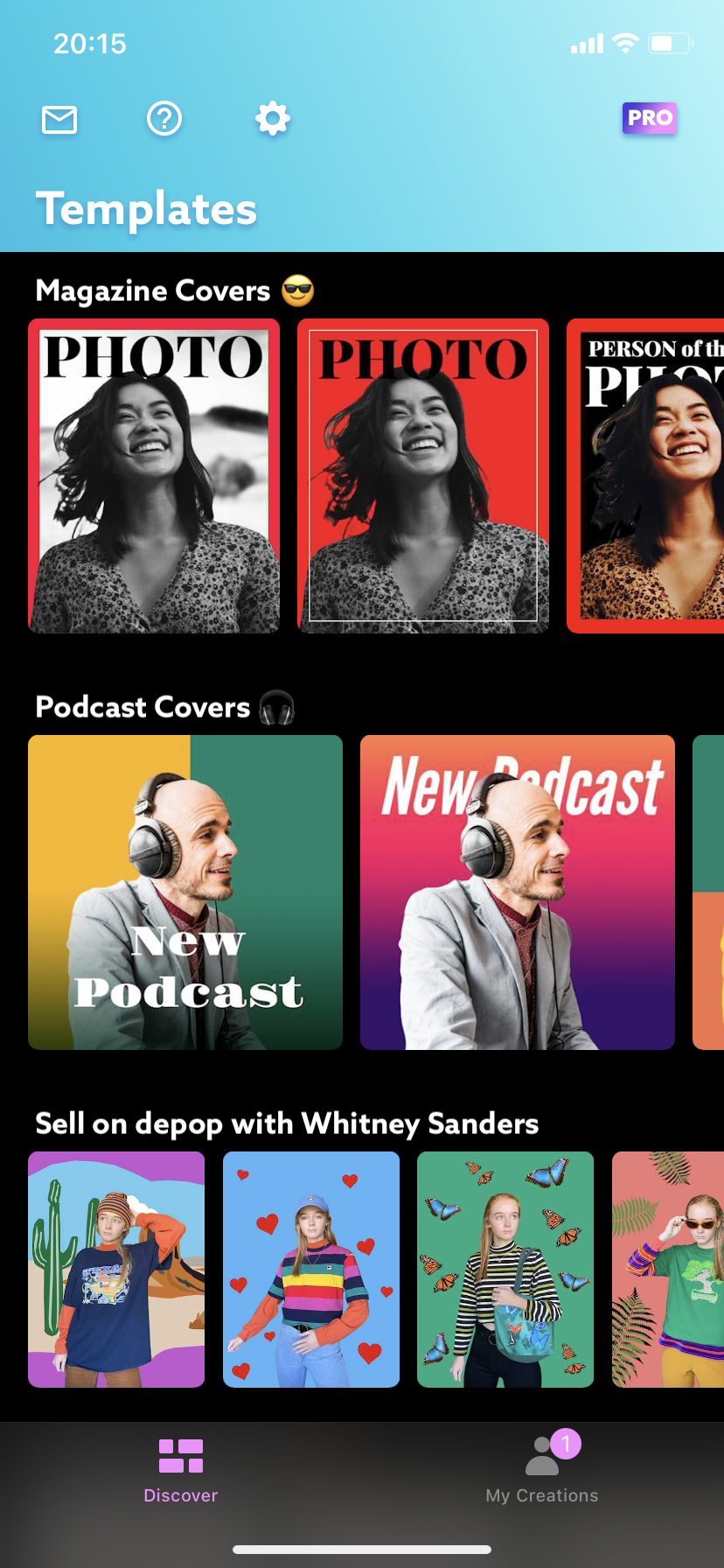Open the settings gear

coord(273,118)
